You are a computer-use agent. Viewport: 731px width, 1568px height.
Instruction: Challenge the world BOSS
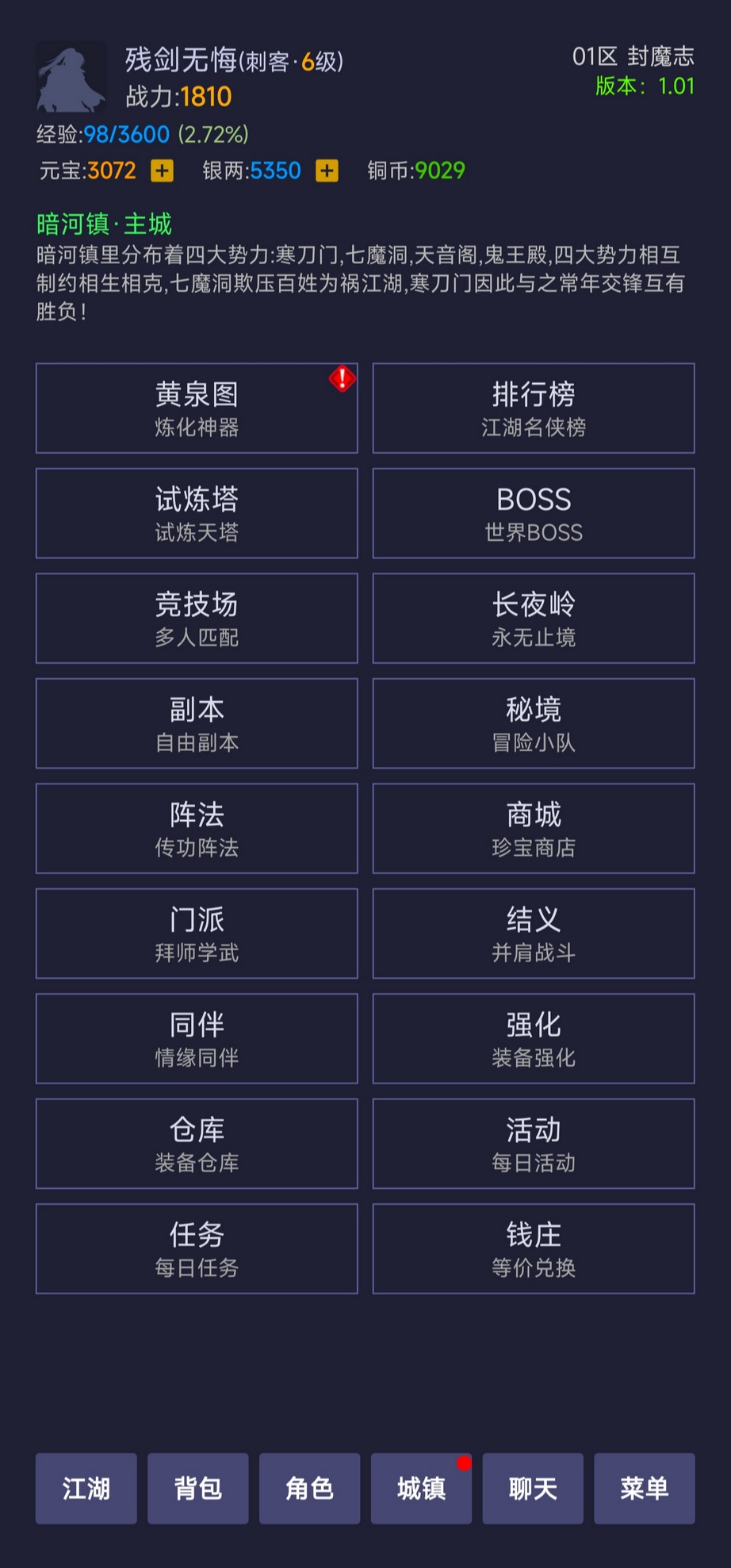click(x=533, y=513)
